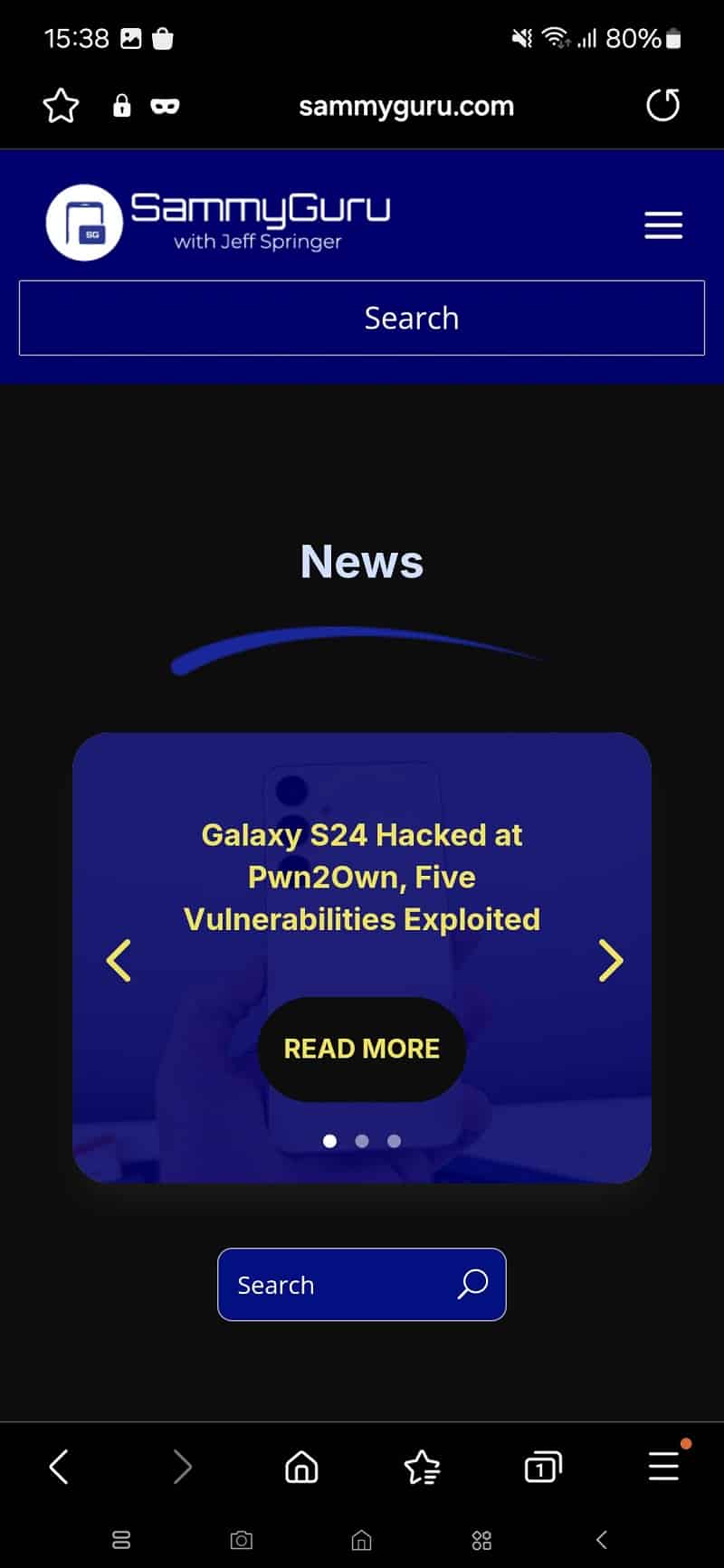This screenshot has width=724, height=1568.
Task: Open the browser home page
Action: 301,1467
